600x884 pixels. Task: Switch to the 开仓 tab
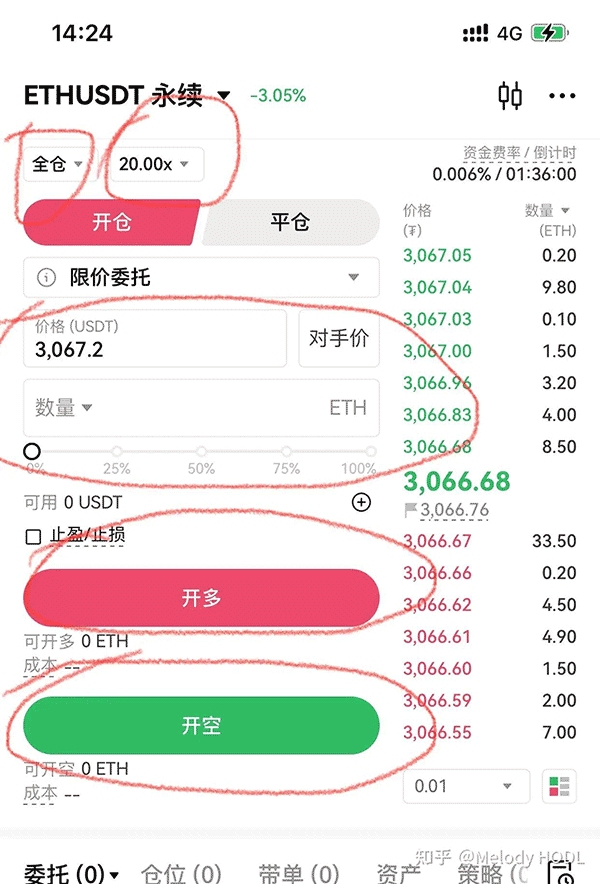click(x=112, y=222)
